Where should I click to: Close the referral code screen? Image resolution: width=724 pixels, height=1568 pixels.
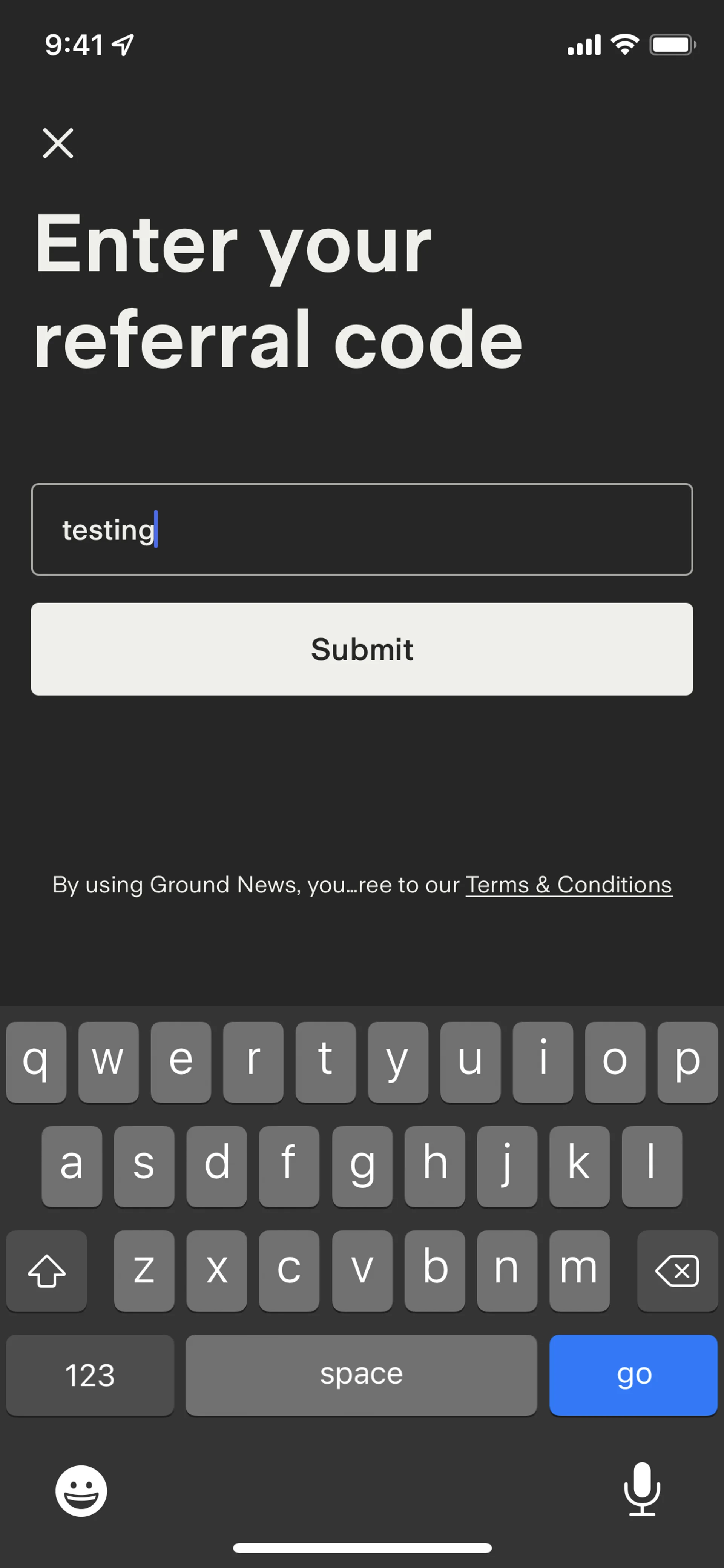(x=58, y=143)
